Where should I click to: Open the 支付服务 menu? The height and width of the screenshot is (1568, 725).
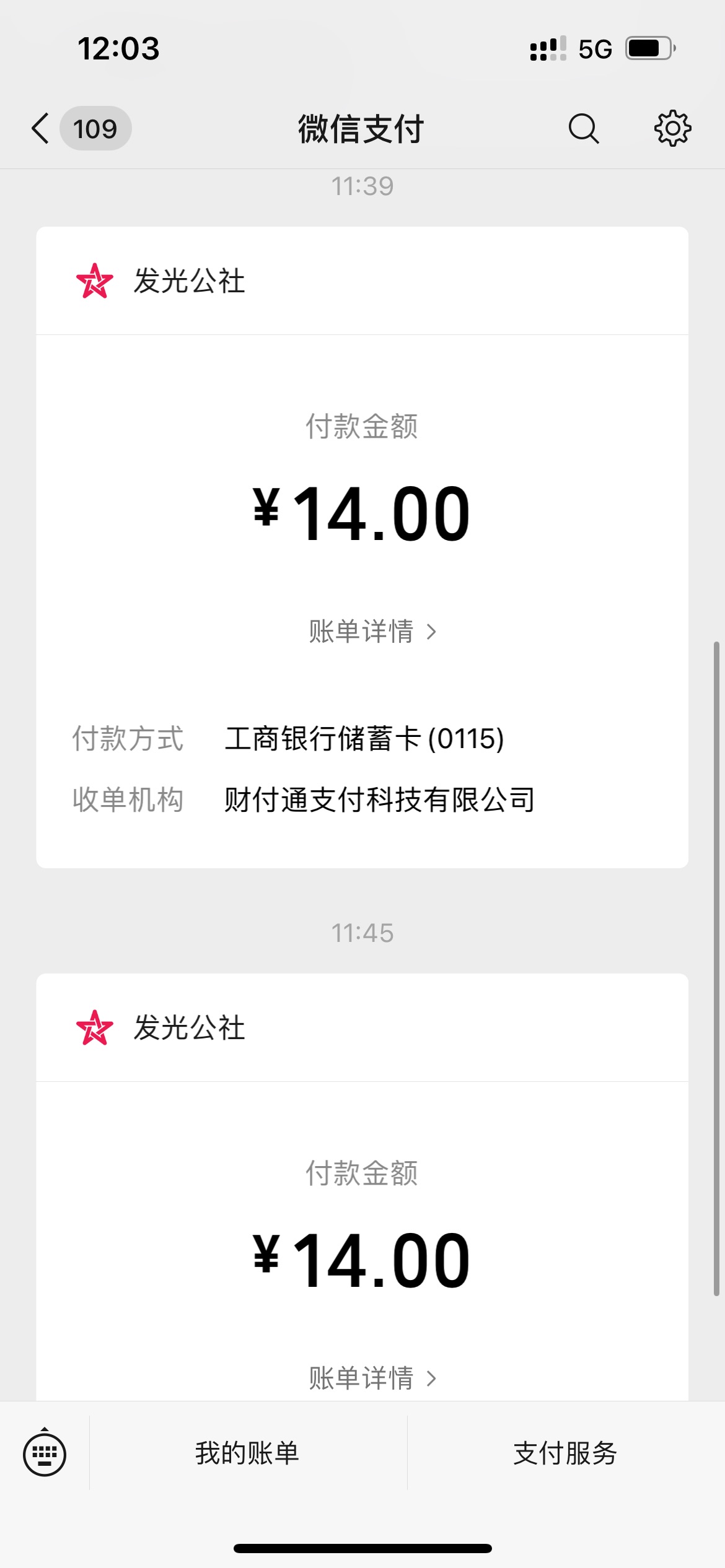pyautogui.click(x=566, y=1453)
